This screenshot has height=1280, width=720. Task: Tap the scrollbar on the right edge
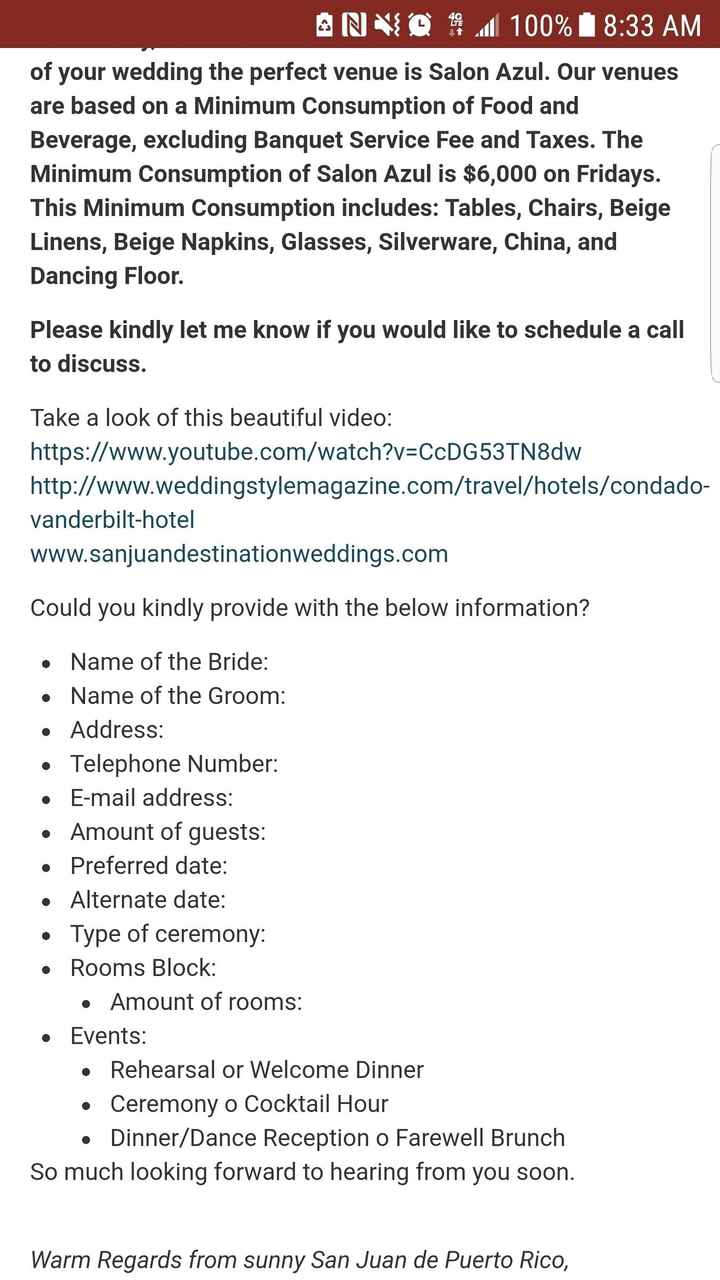point(715,265)
